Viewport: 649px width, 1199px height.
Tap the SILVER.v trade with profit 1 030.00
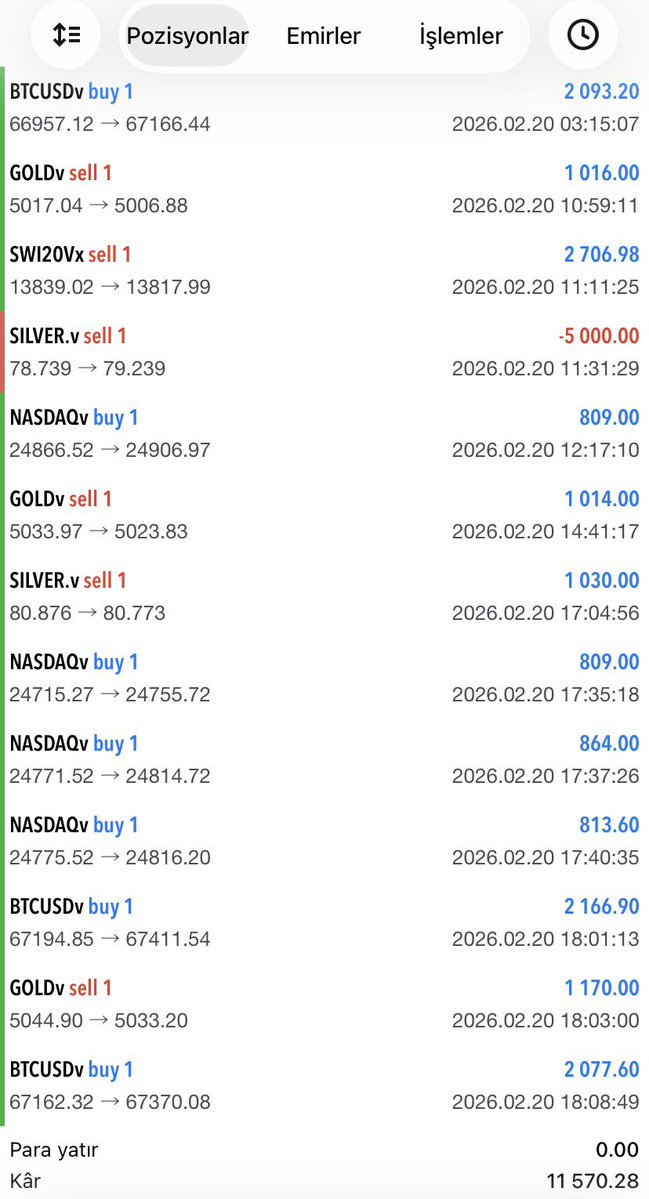pyautogui.click(x=324, y=596)
